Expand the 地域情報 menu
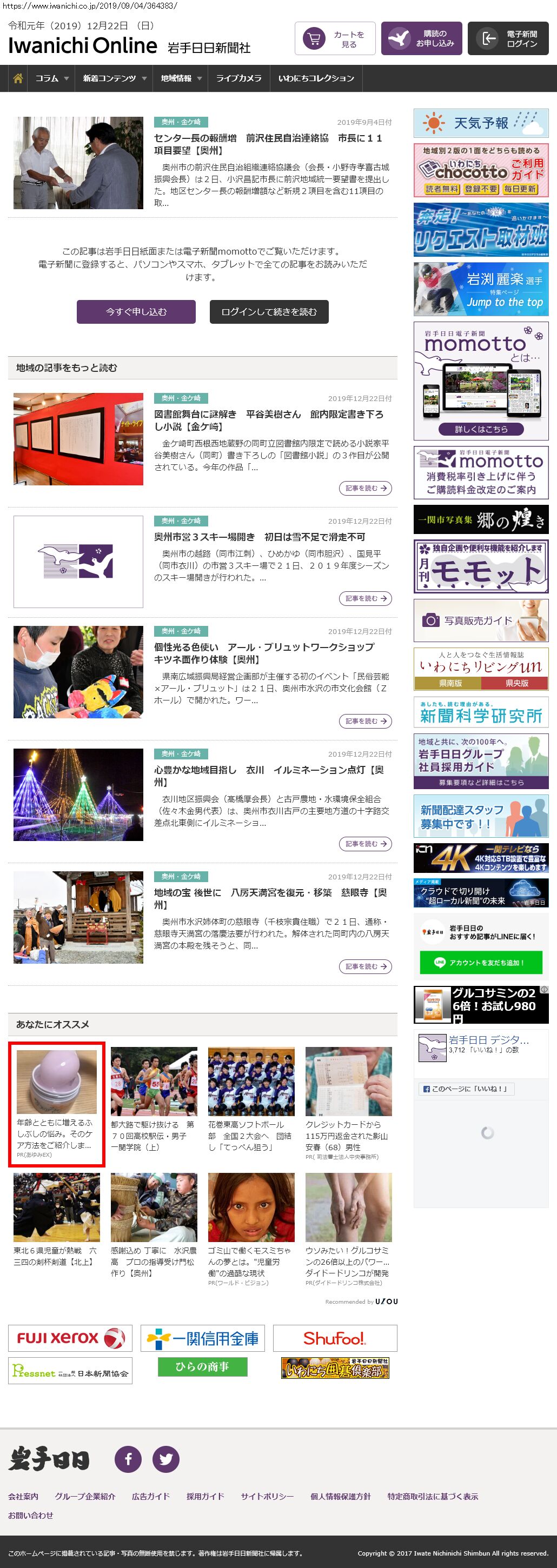Image resolution: width=557 pixels, height=1568 pixels. tap(181, 78)
